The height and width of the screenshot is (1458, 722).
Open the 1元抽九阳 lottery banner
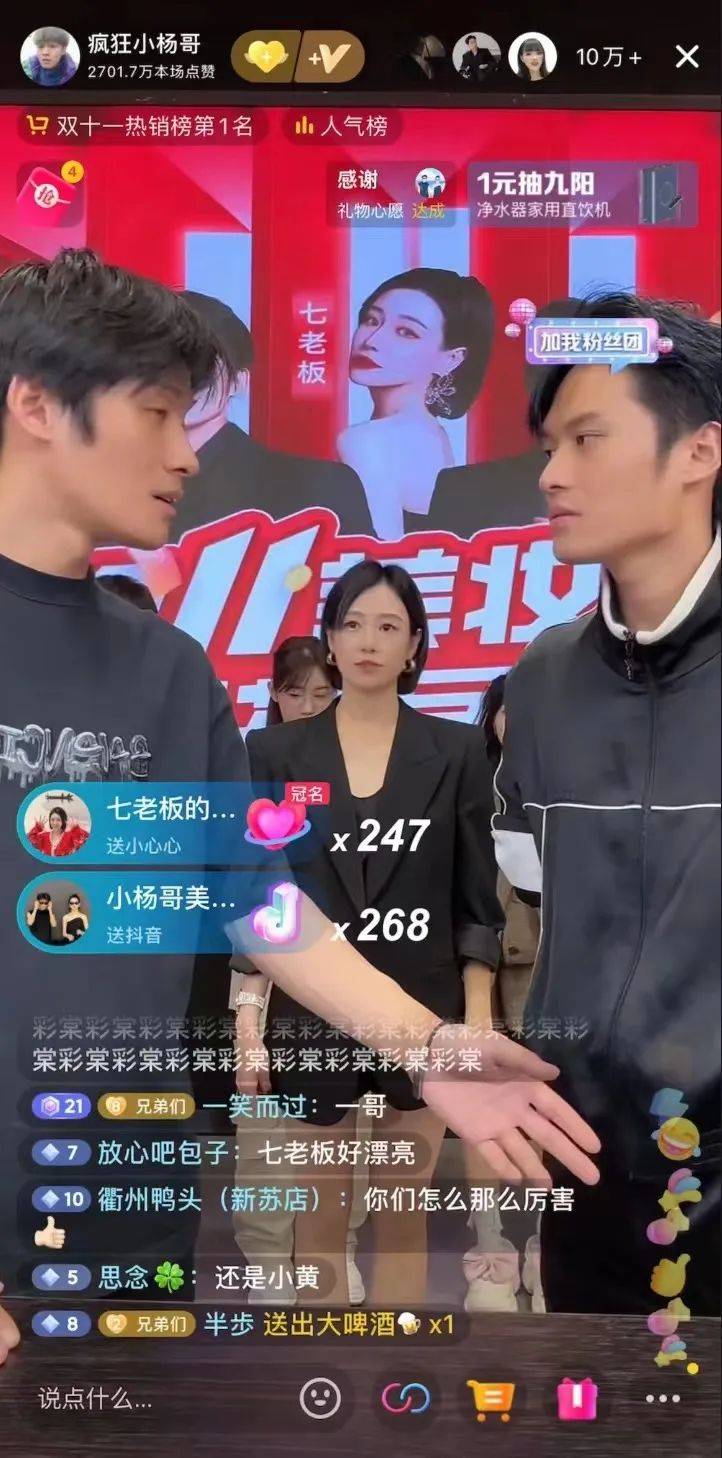[580, 194]
